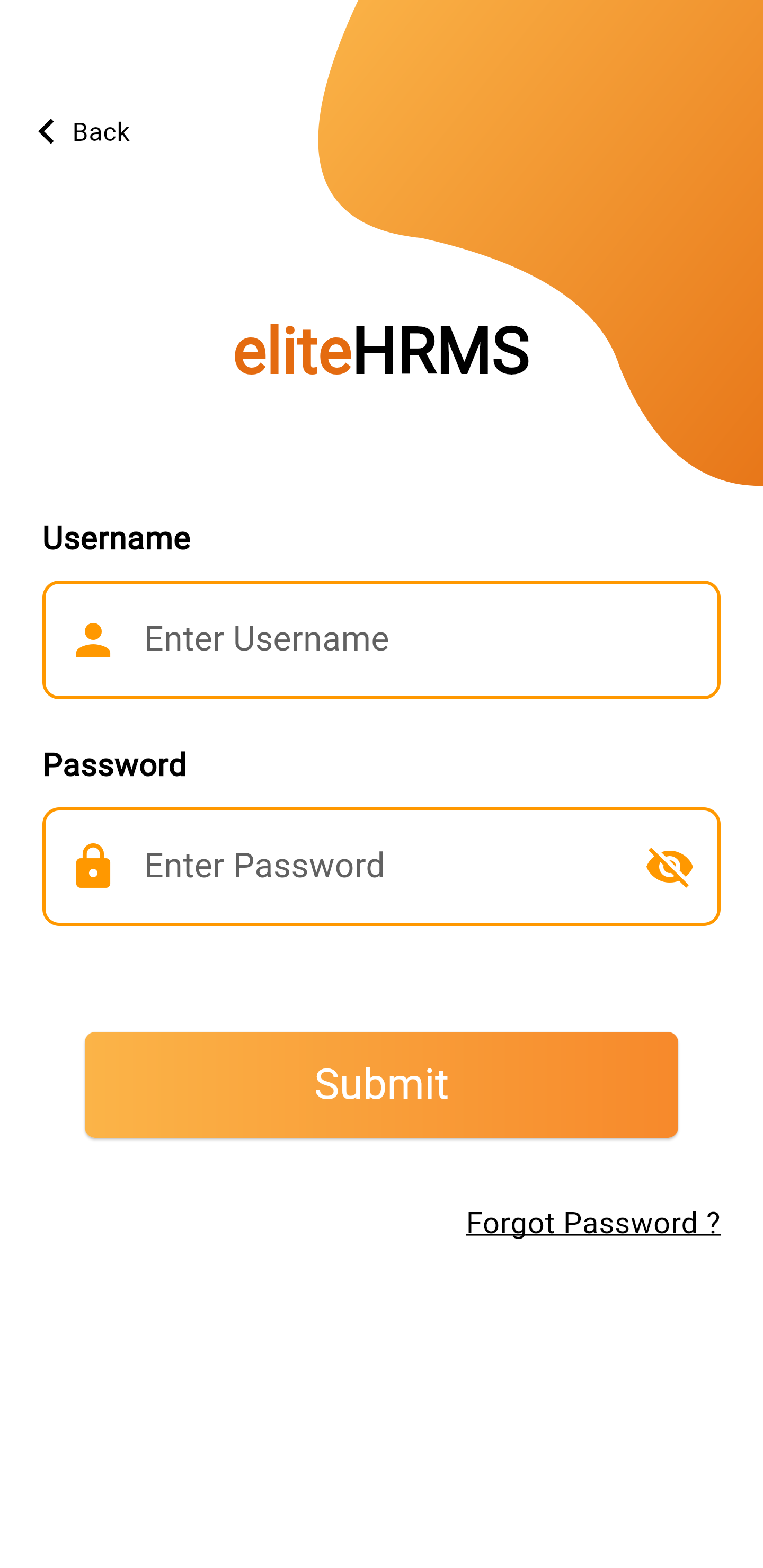This screenshot has width=763, height=1568.
Task: Toggle password visibility eye icon
Action: click(669, 867)
